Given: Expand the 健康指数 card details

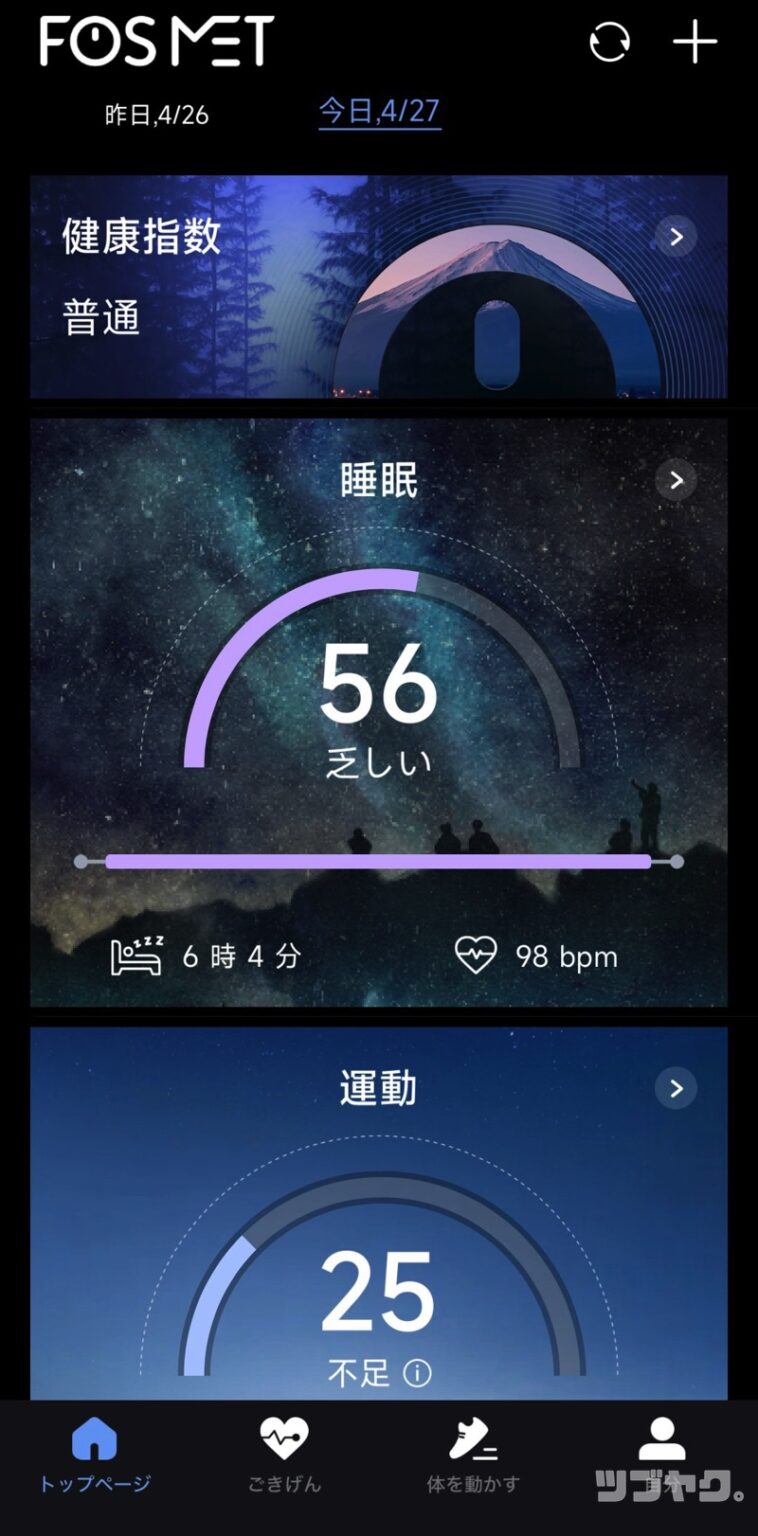Looking at the screenshot, I should (x=676, y=237).
